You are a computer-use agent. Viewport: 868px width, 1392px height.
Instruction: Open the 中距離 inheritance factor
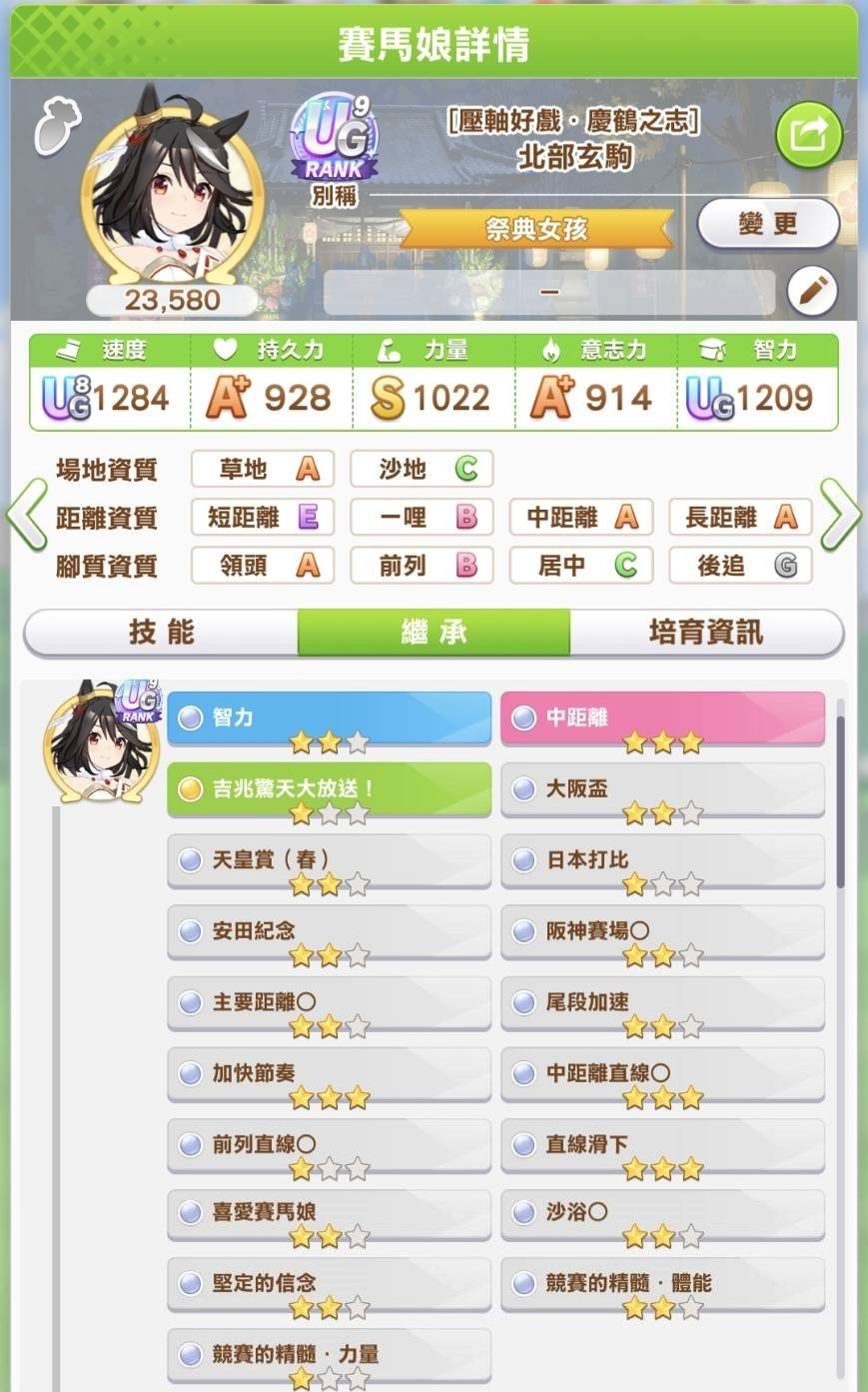coord(662,718)
